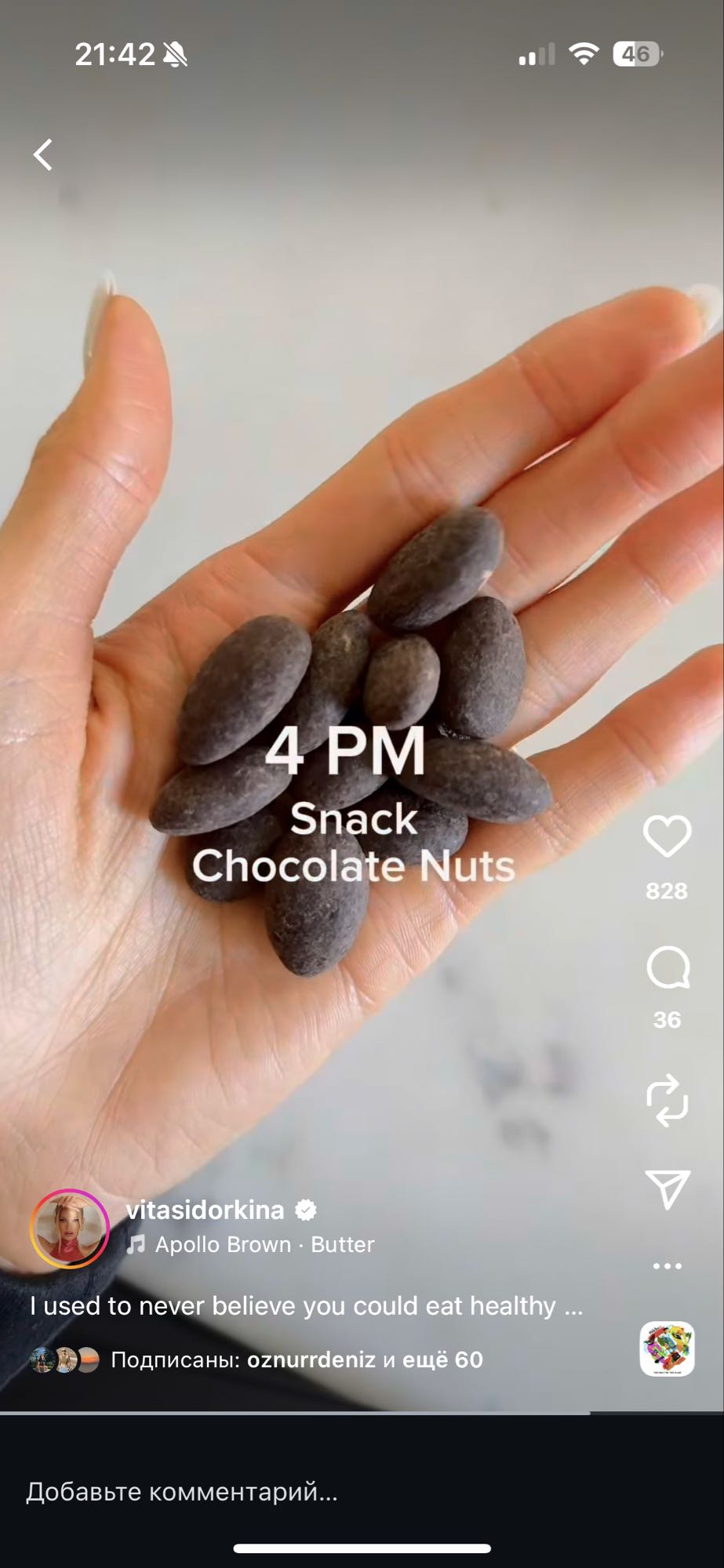Open the three-dot more options menu
724x1568 pixels.
667,1265
